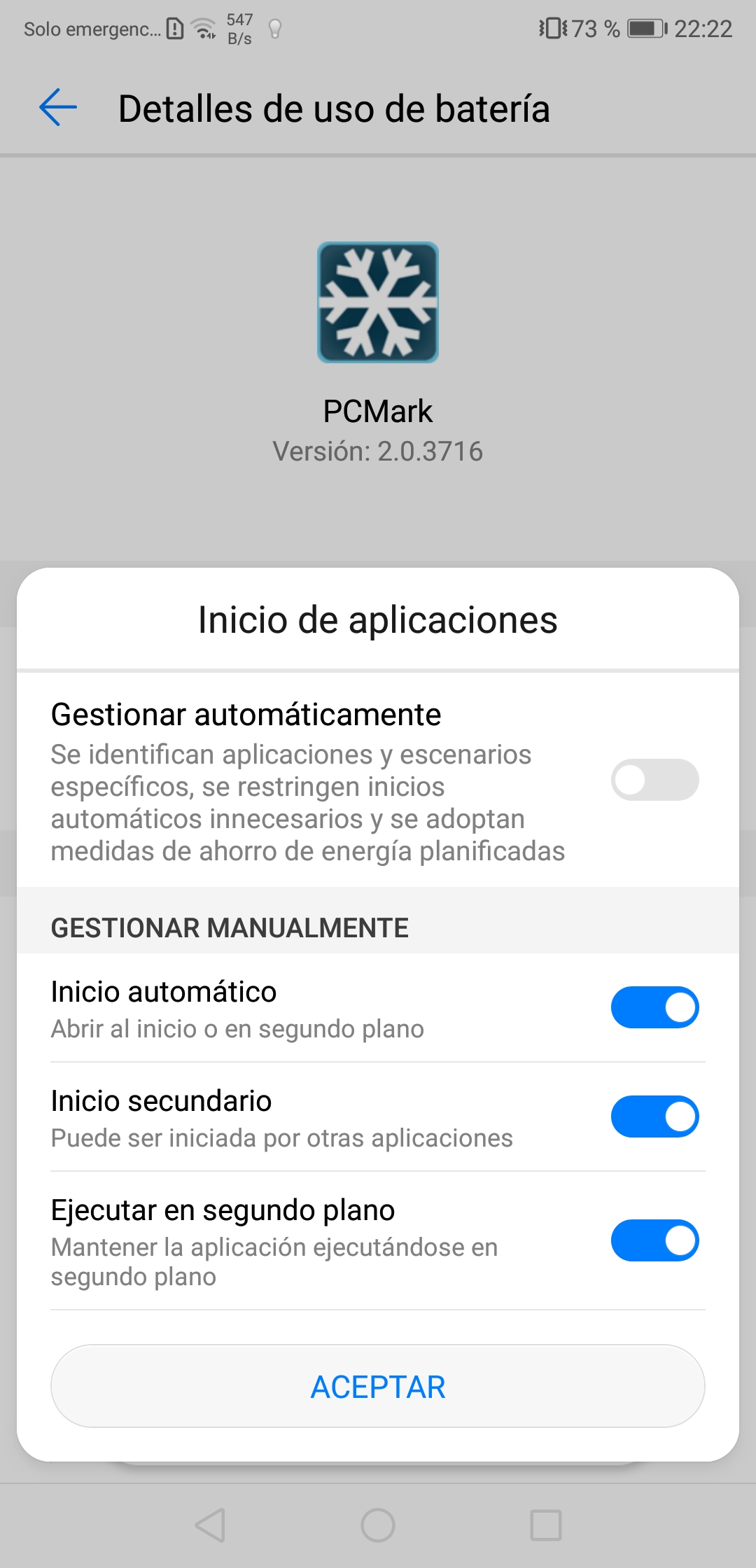756x1568 pixels.
Task: Disable the Inicio secundario switch
Action: 654,1116
